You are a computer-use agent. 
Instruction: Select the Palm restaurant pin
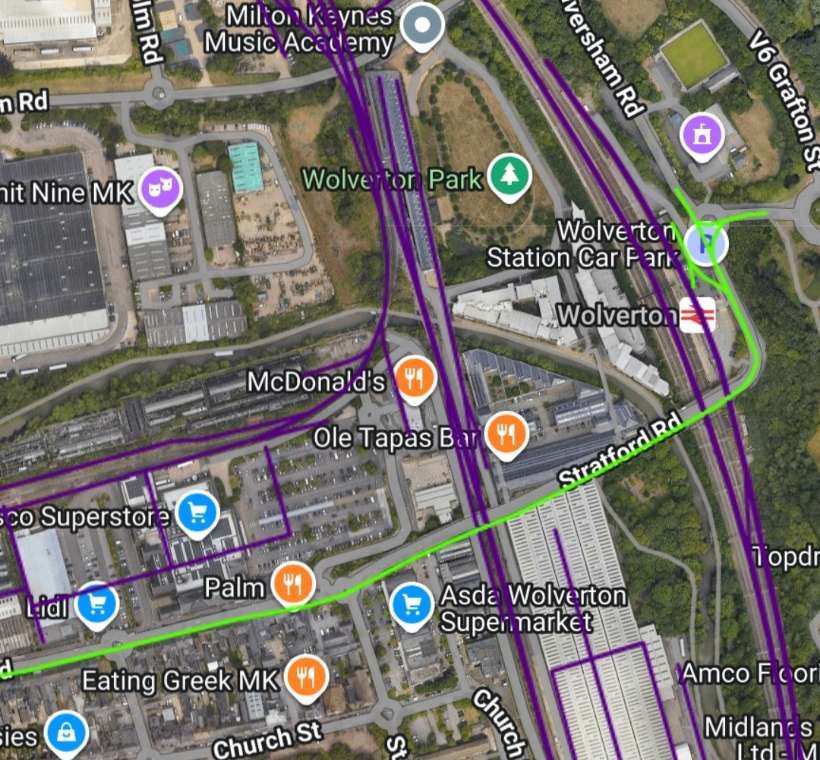tap(293, 583)
